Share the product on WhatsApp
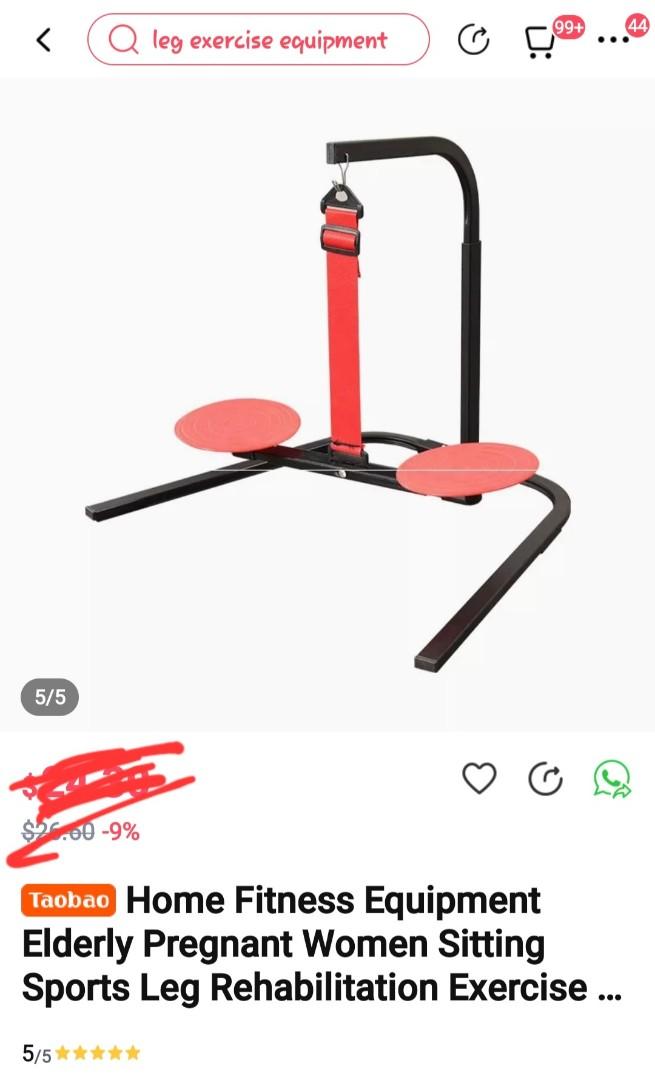 612,779
